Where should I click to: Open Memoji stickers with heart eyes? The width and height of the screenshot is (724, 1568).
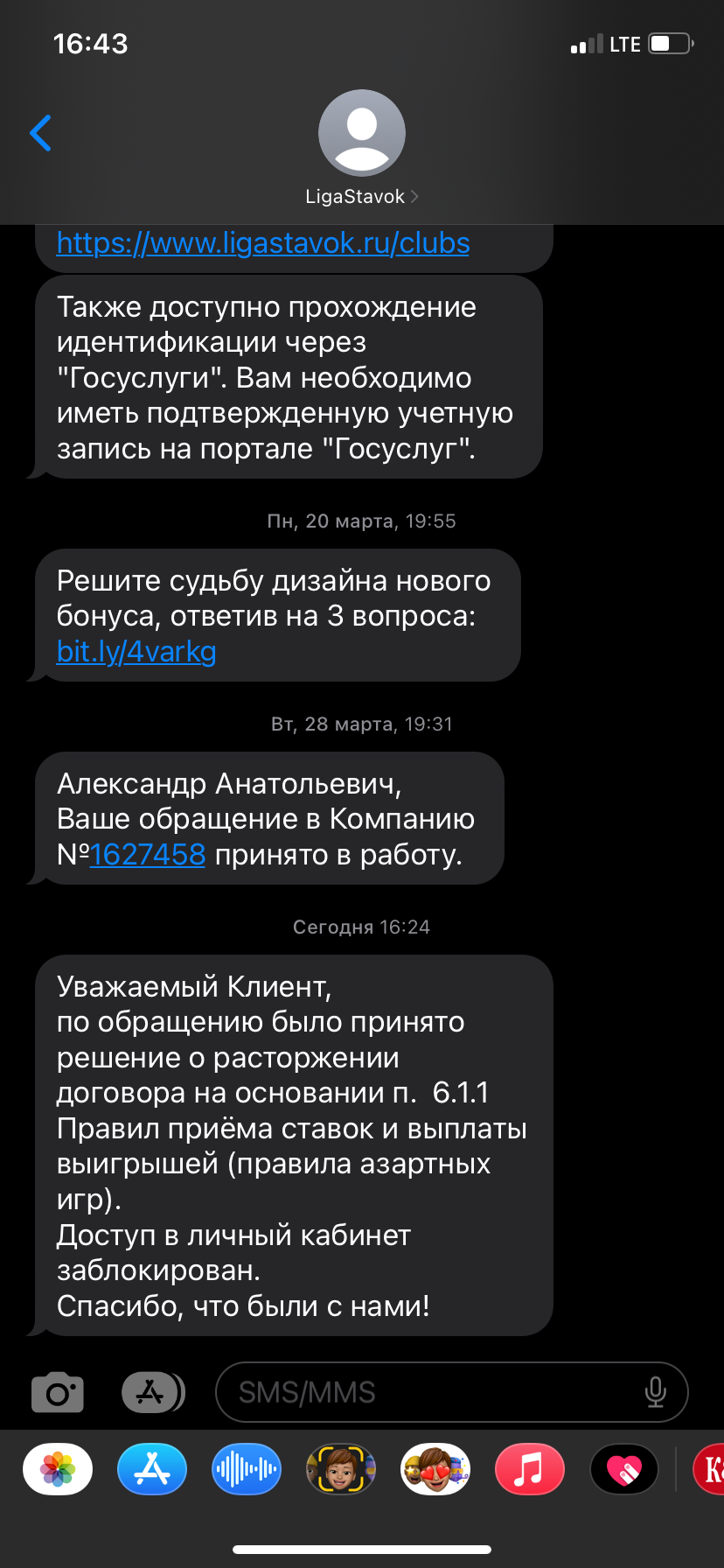pos(435,1469)
